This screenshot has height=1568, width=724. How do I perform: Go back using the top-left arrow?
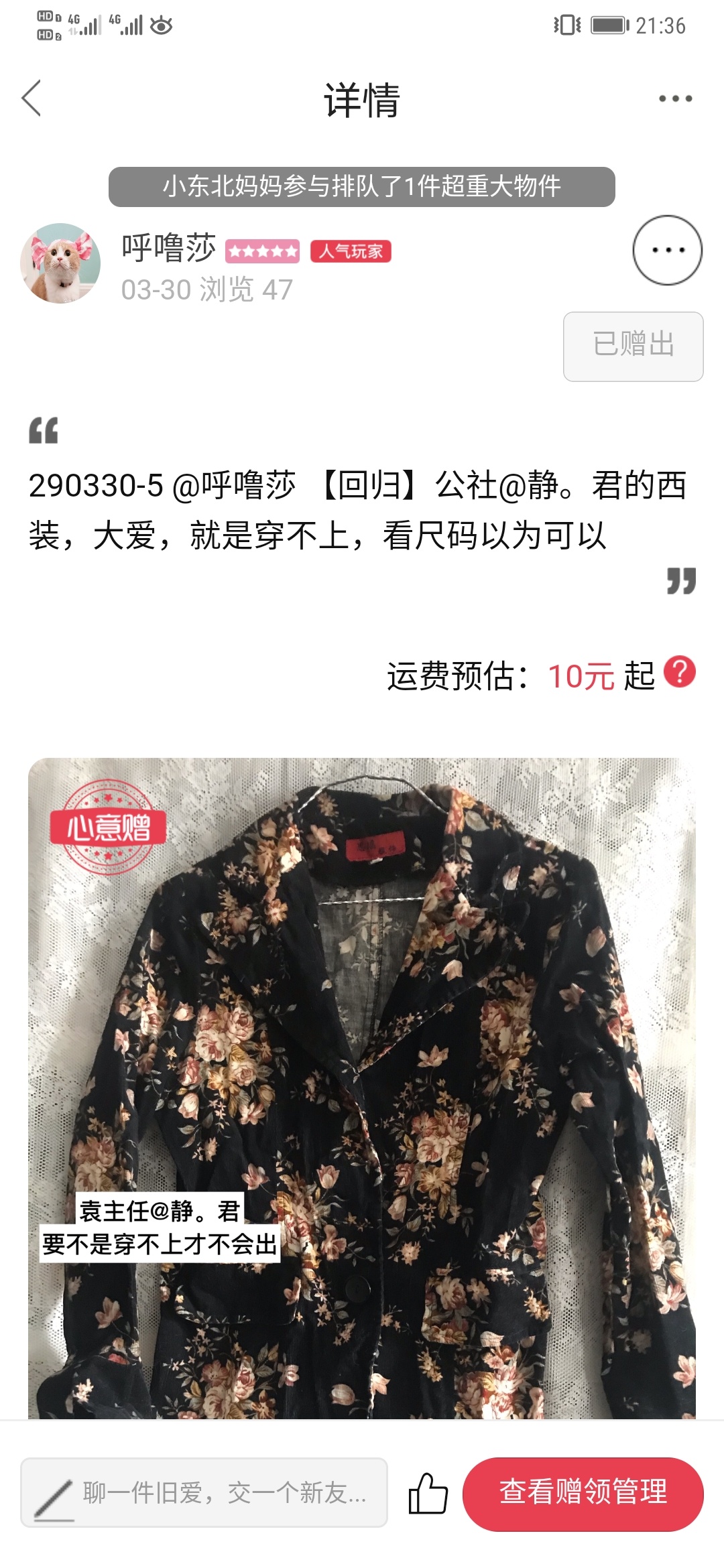coord(32,99)
